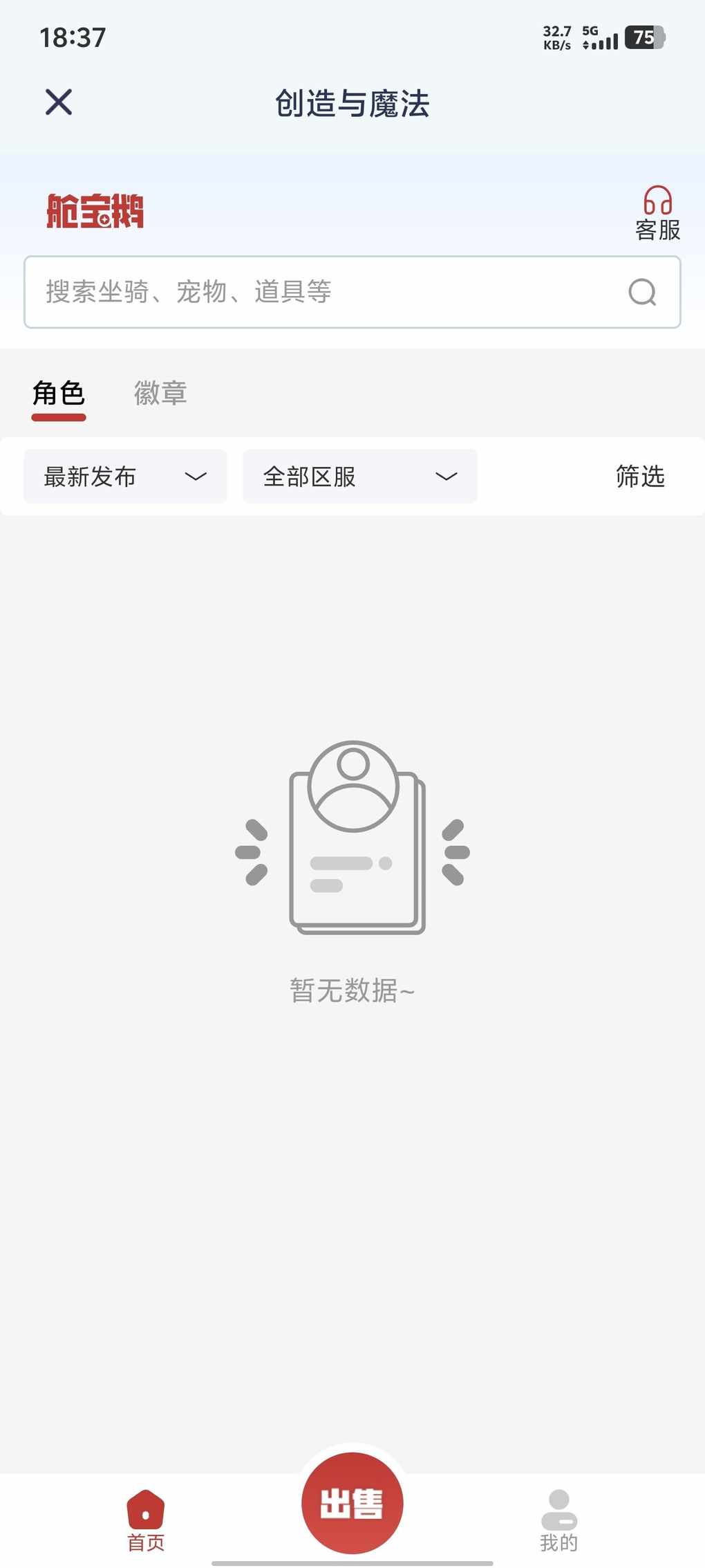
Task: Expand the 最新发布 sort dropdown
Action: pos(125,477)
